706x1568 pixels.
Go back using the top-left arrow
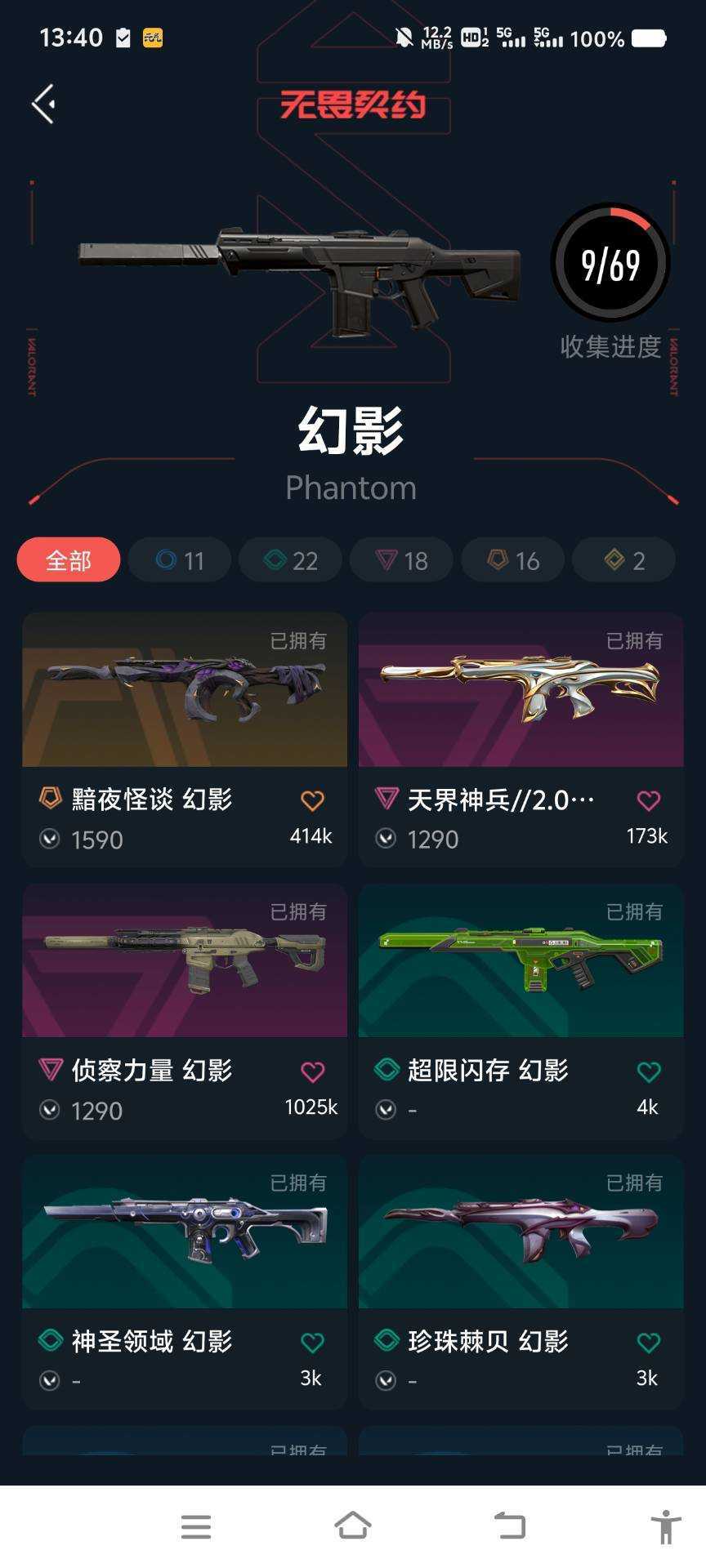[43, 104]
